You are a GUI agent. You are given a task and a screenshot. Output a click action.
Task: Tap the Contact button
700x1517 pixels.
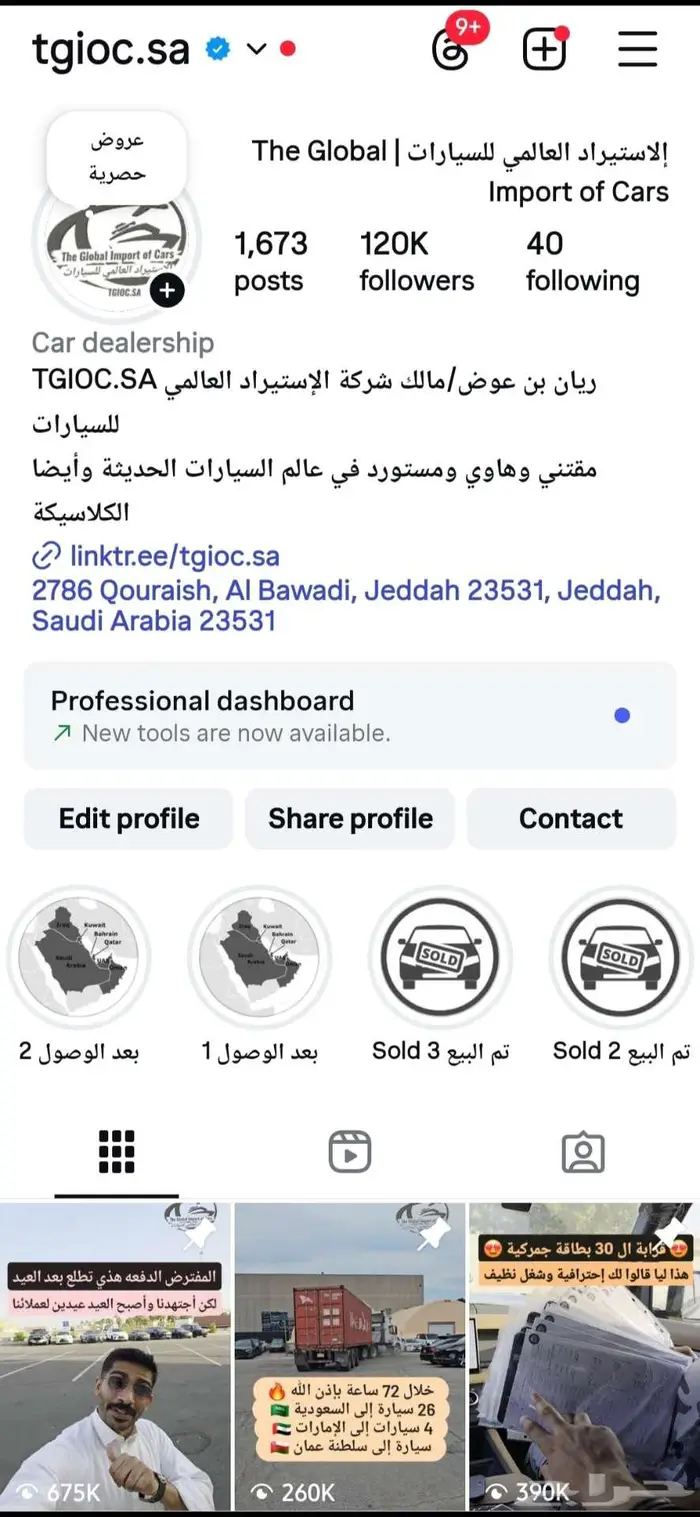[571, 819]
